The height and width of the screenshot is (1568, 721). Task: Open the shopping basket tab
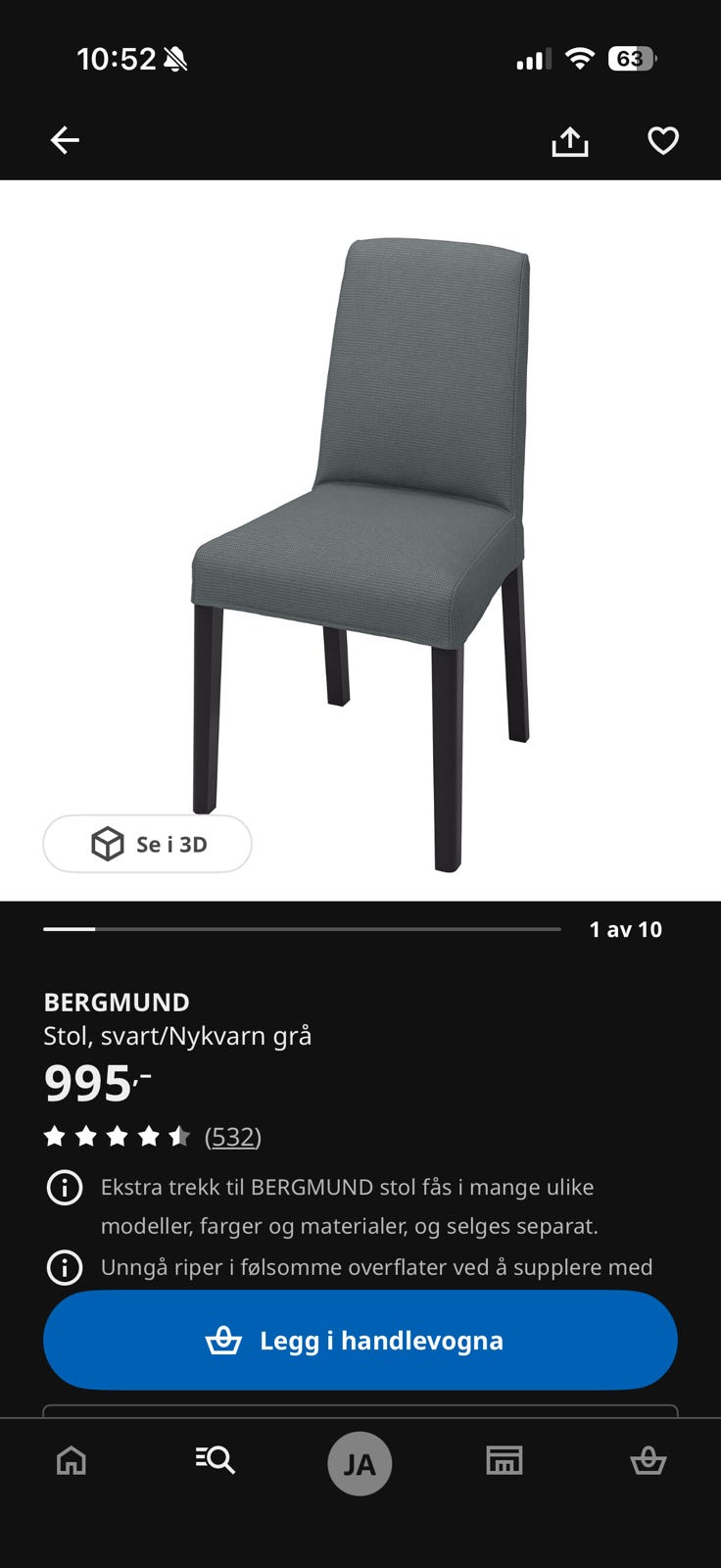tap(648, 1460)
